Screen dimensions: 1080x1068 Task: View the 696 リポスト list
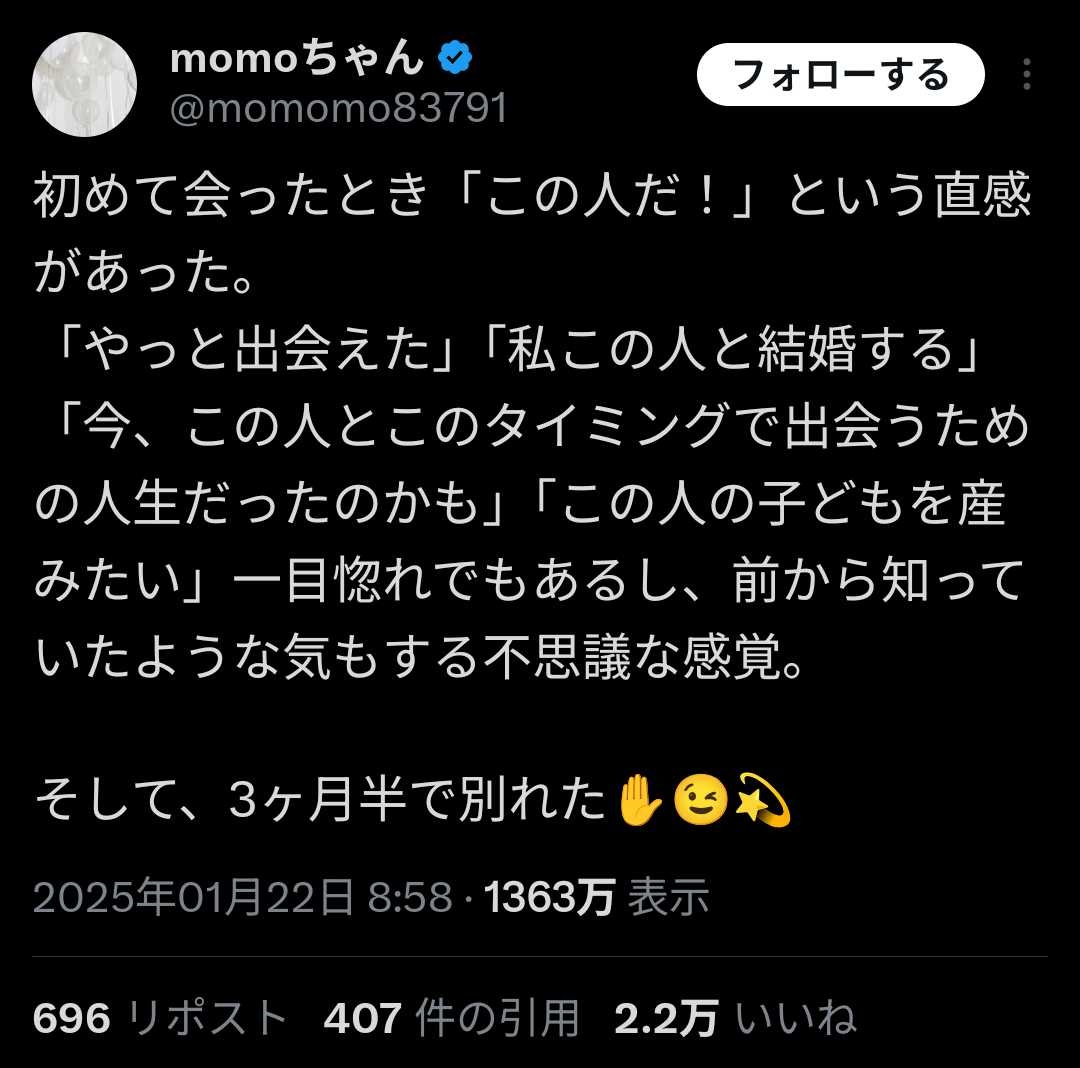[160, 1018]
